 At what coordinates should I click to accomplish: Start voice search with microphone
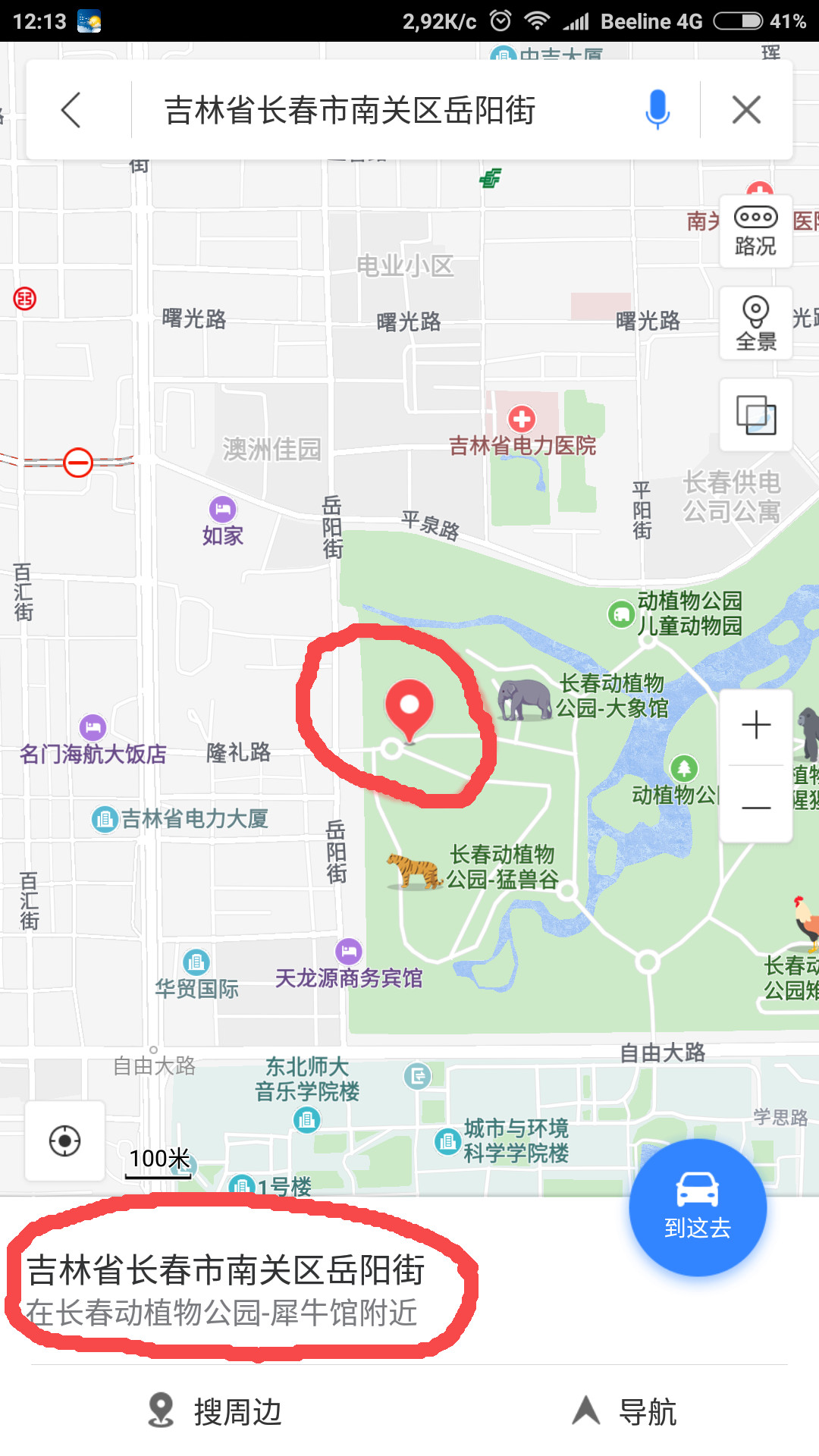tap(657, 111)
